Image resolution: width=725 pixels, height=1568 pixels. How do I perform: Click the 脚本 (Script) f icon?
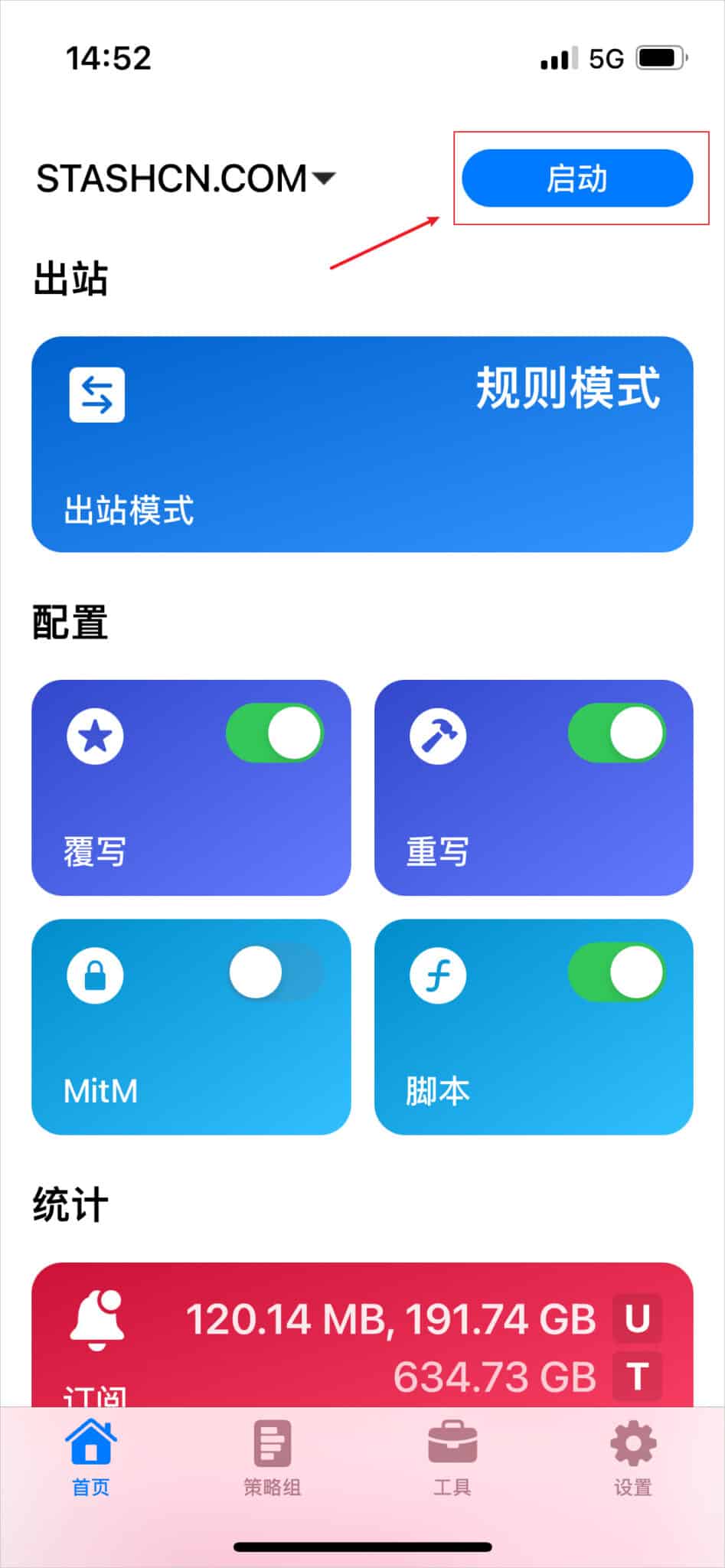tap(438, 974)
